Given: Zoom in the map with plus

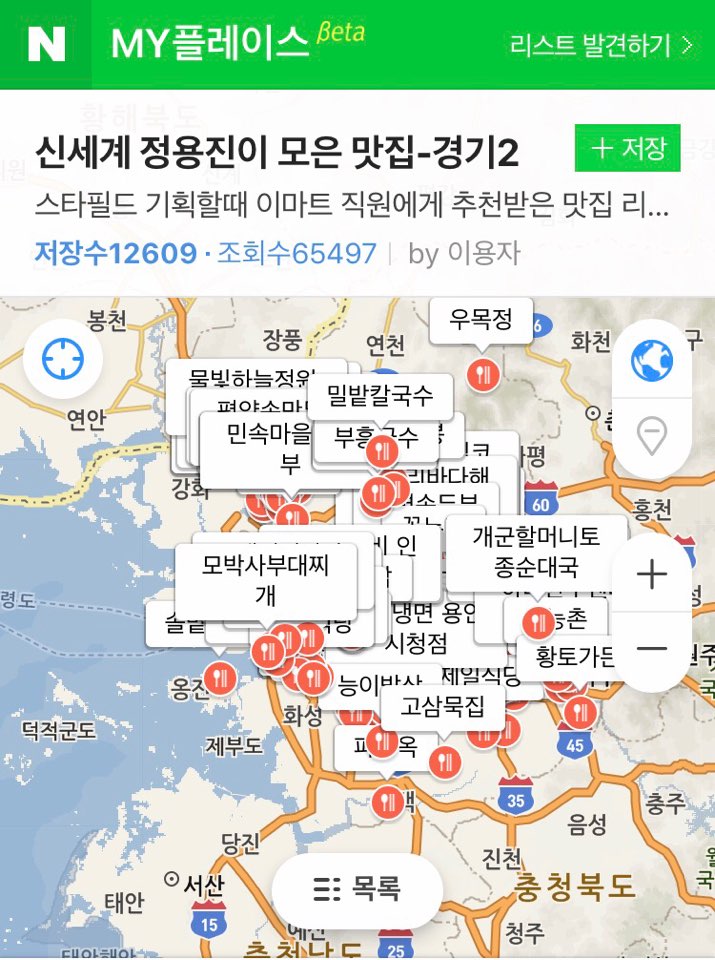Looking at the screenshot, I should pos(651,575).
